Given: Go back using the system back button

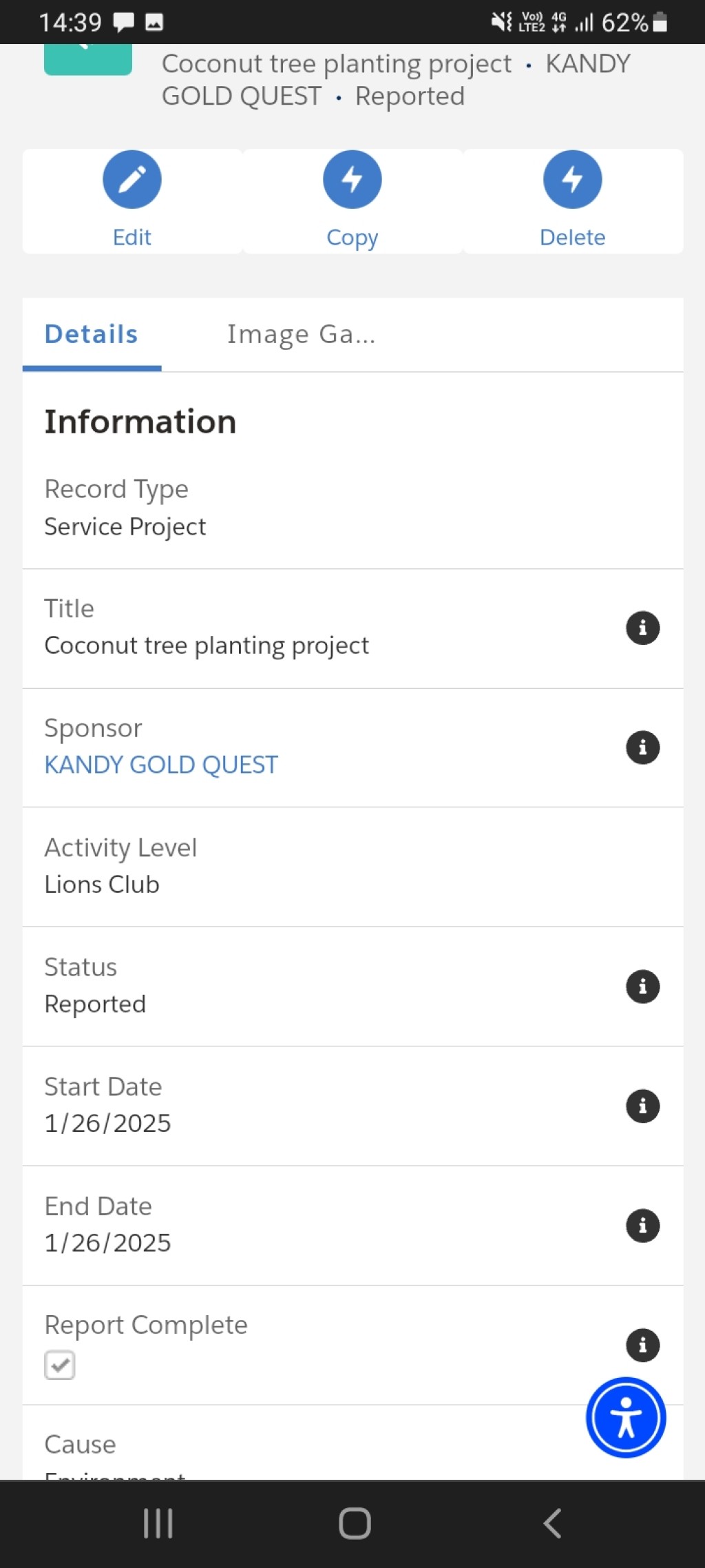Looking at the screenshot, I should click(x=552, y=1523).
